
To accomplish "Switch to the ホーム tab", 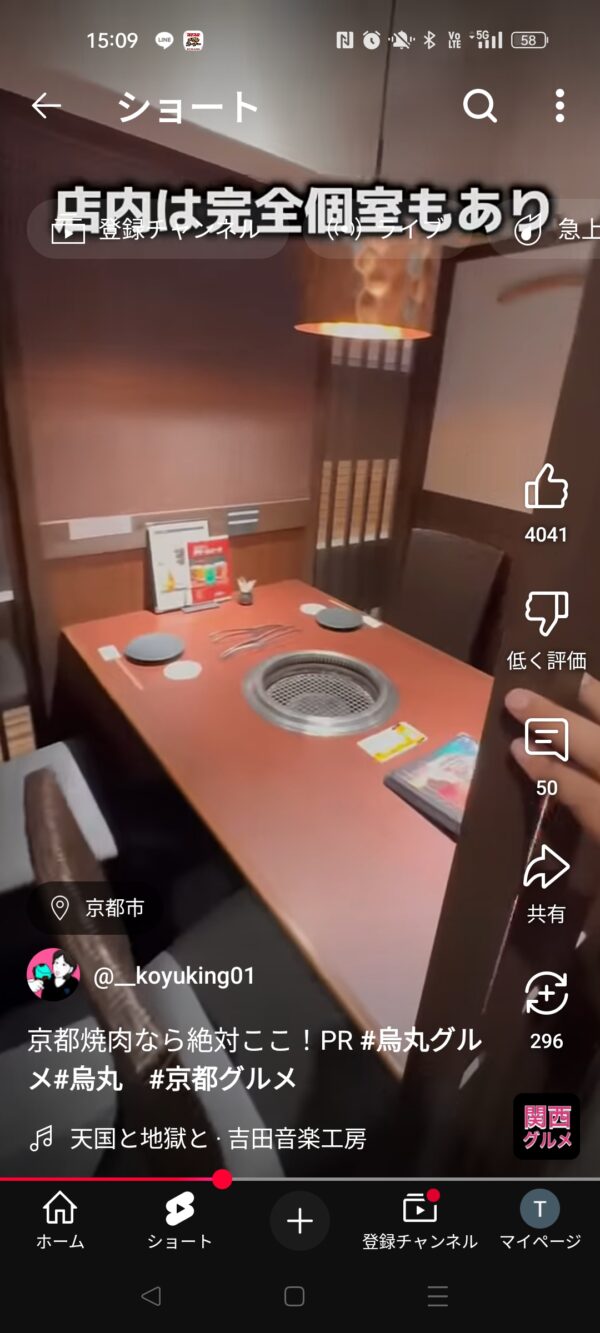I will (x=60, y=1221).
